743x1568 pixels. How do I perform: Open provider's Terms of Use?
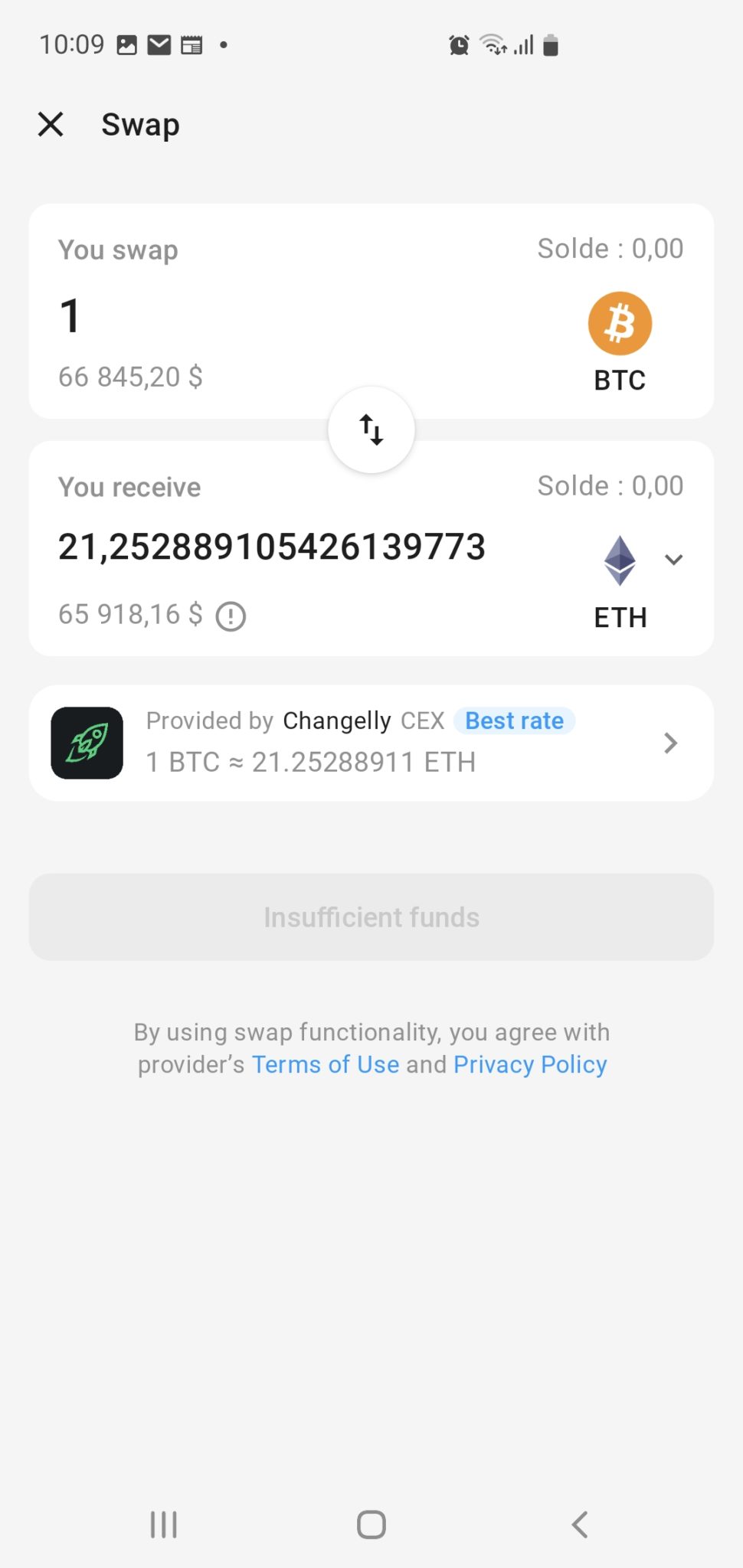[x=326, y=1064]
